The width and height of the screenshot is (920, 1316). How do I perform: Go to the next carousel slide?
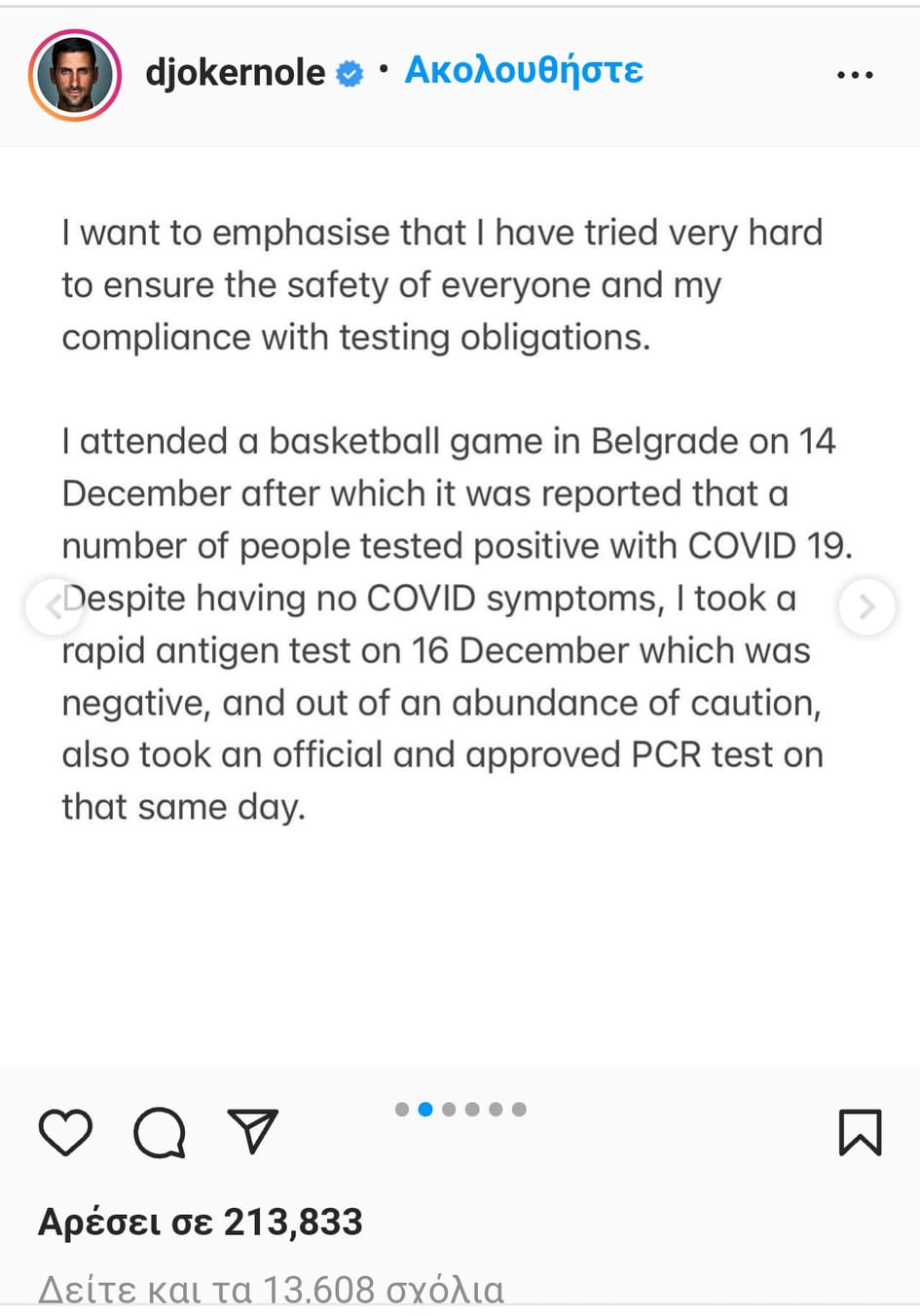865,606
